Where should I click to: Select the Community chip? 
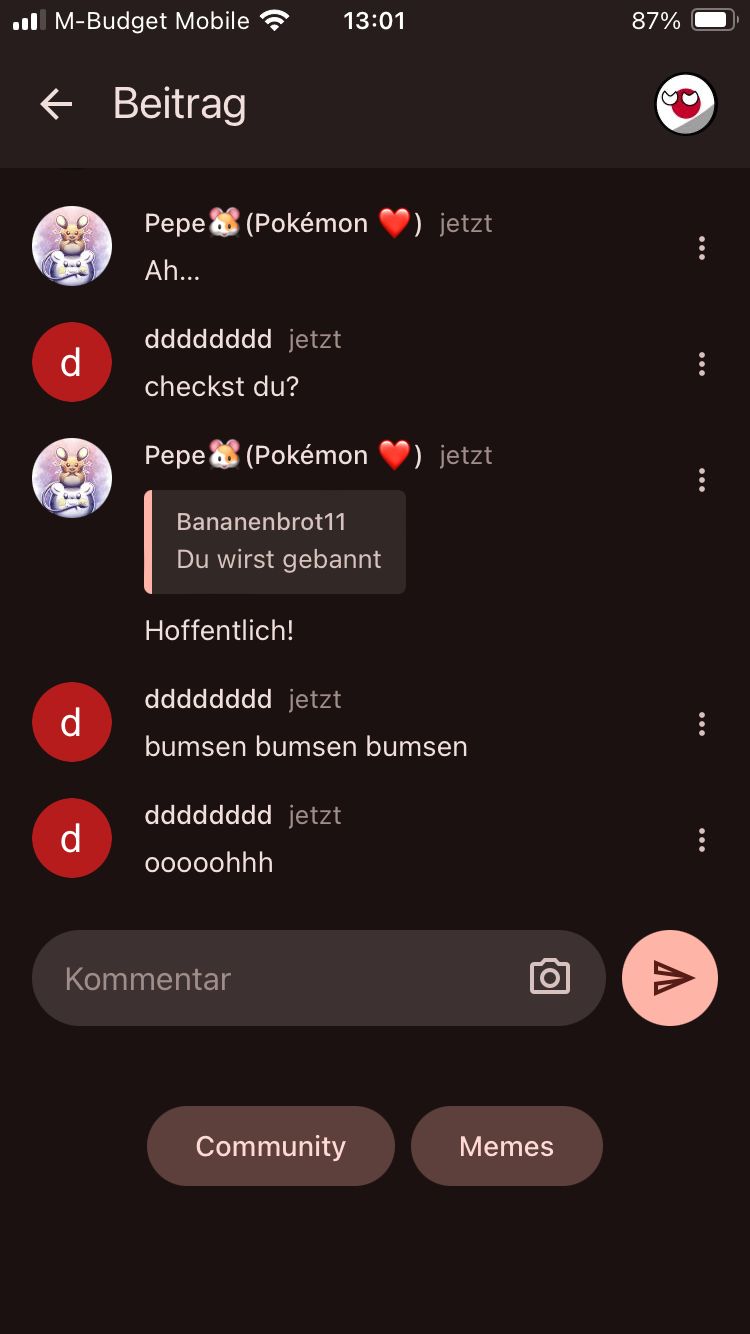271,1146
